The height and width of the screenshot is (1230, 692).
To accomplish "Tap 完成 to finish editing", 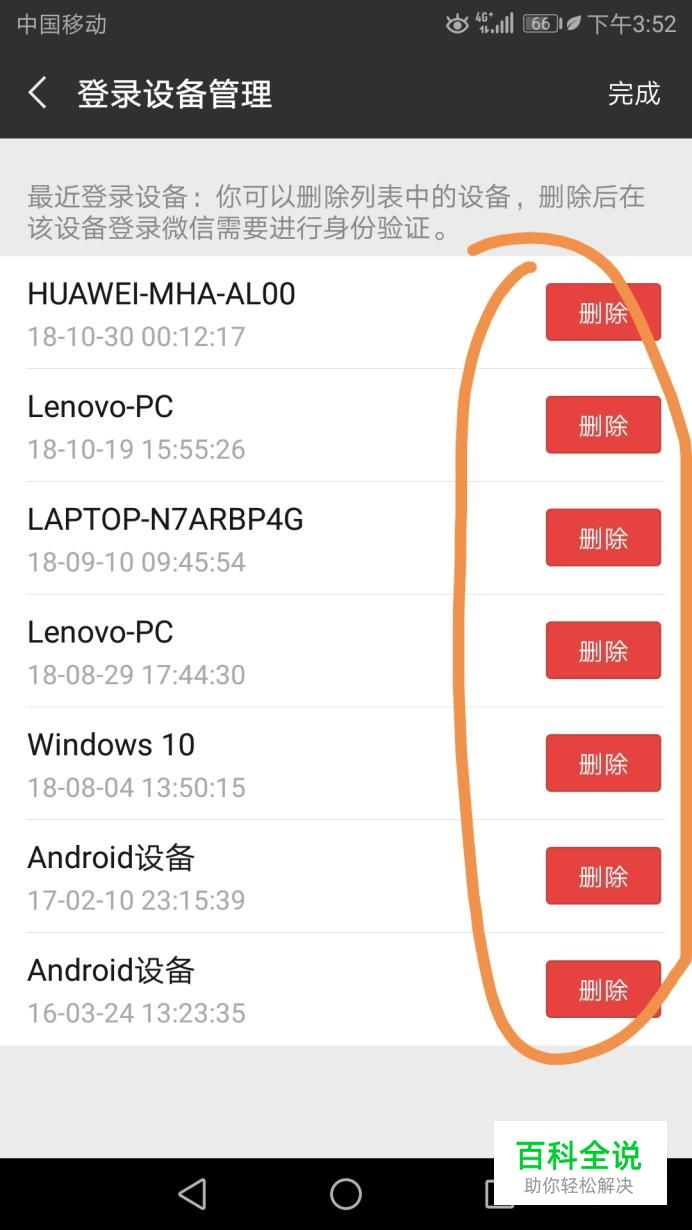I will pyautogui.click(x=634, y=94).
